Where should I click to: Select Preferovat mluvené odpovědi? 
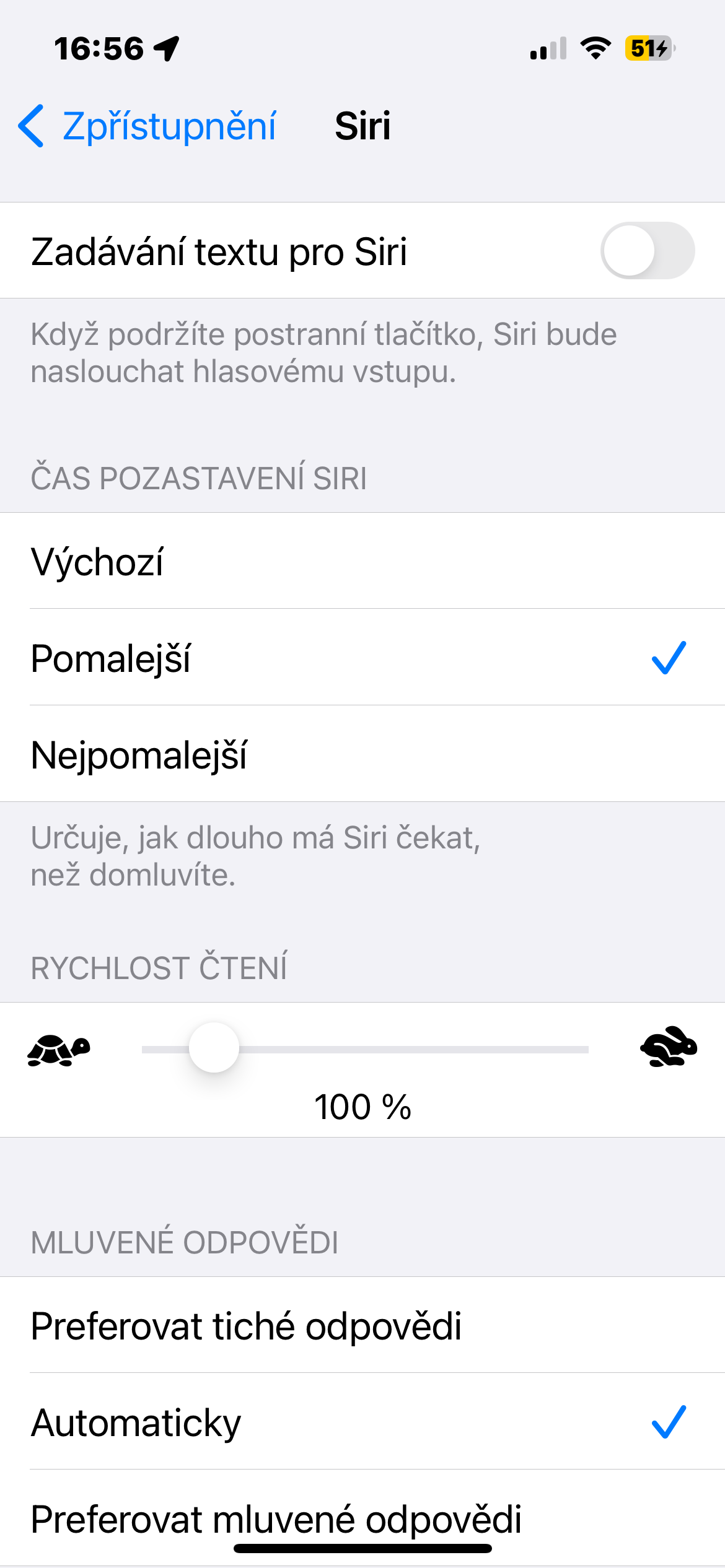click(x=362, y=1517)
